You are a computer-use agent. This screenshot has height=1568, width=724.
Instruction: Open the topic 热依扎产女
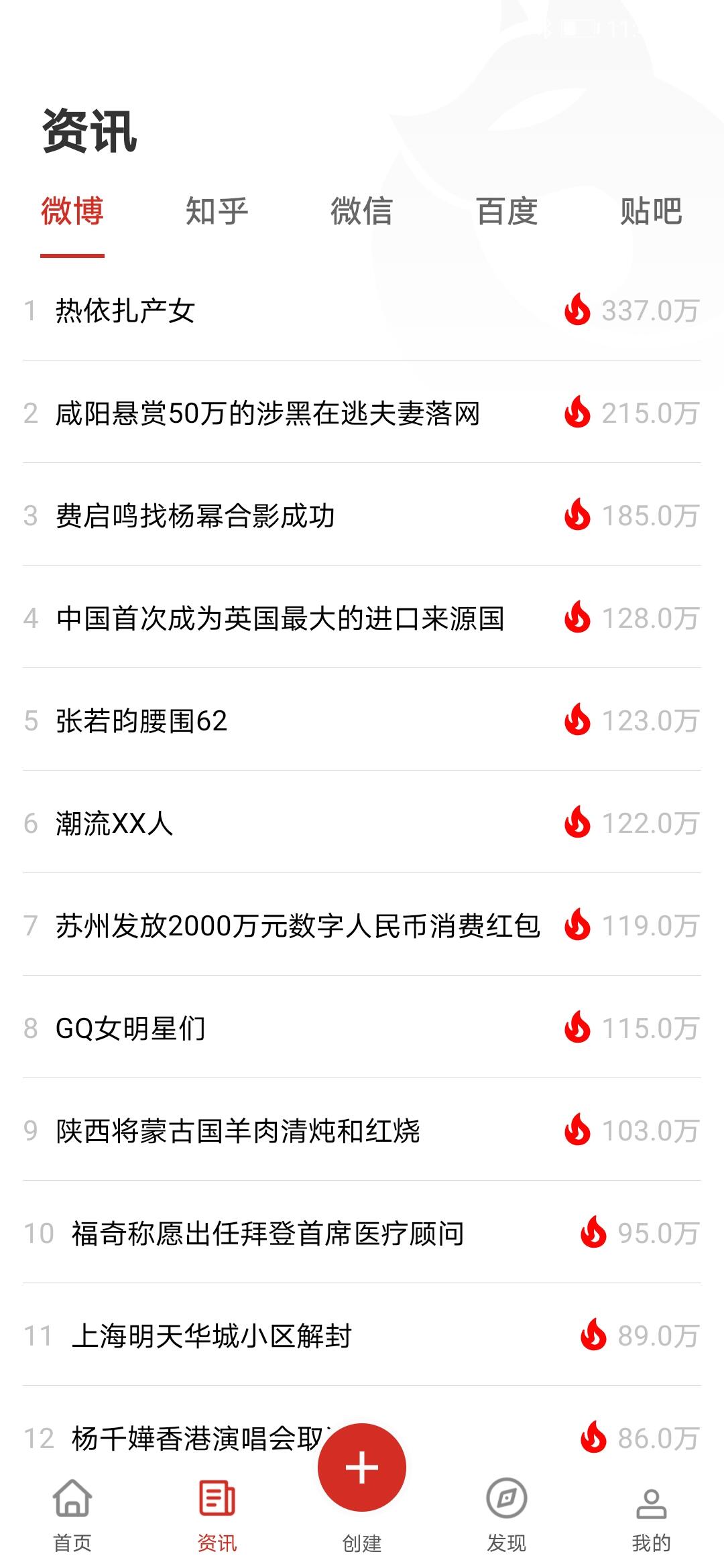point(125,311)
